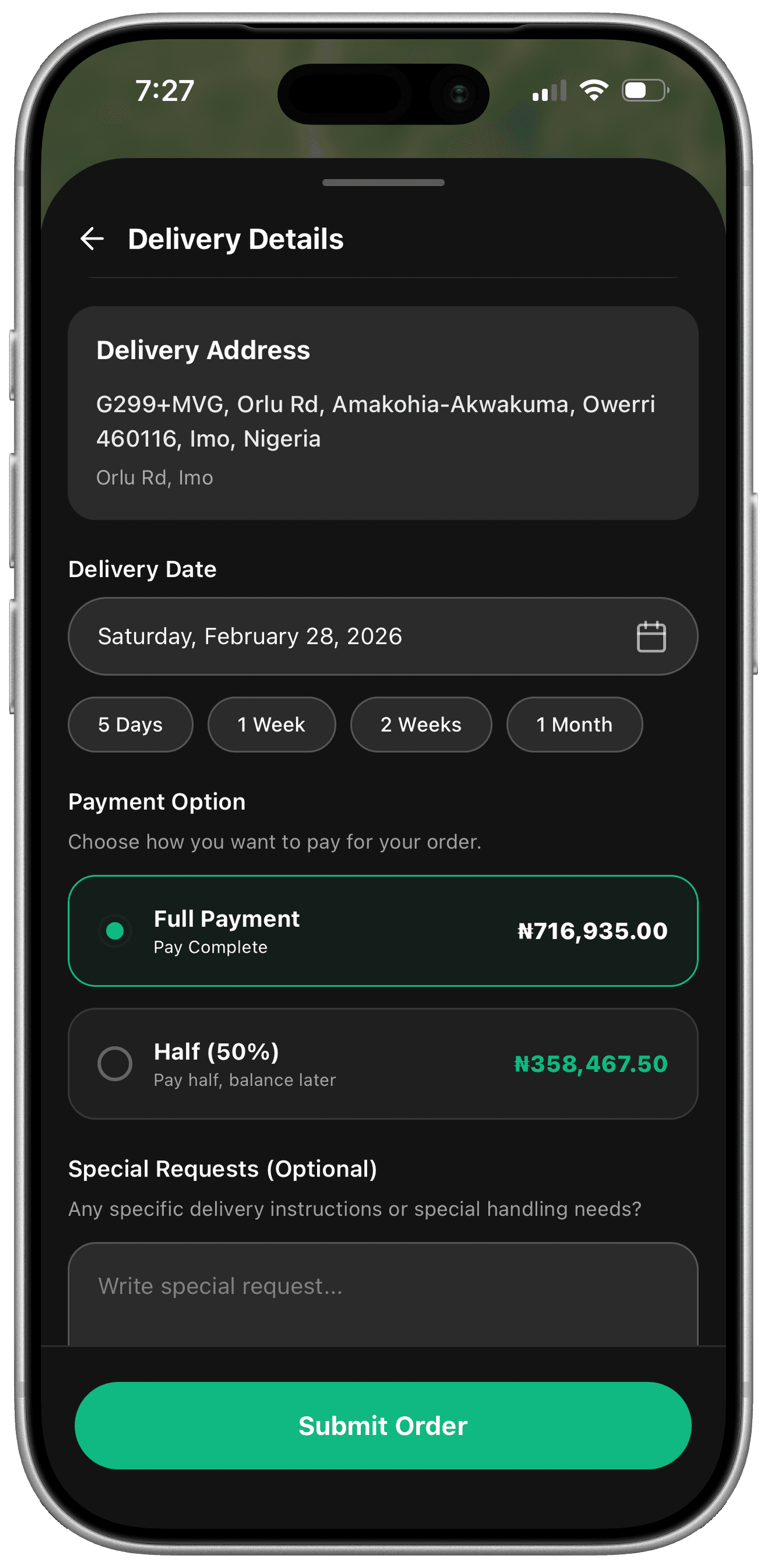Screen dimensions: 767x1568
Task: Choose Half (50%) payment option
Action: pyautogui.click(x=382, y=1064)
